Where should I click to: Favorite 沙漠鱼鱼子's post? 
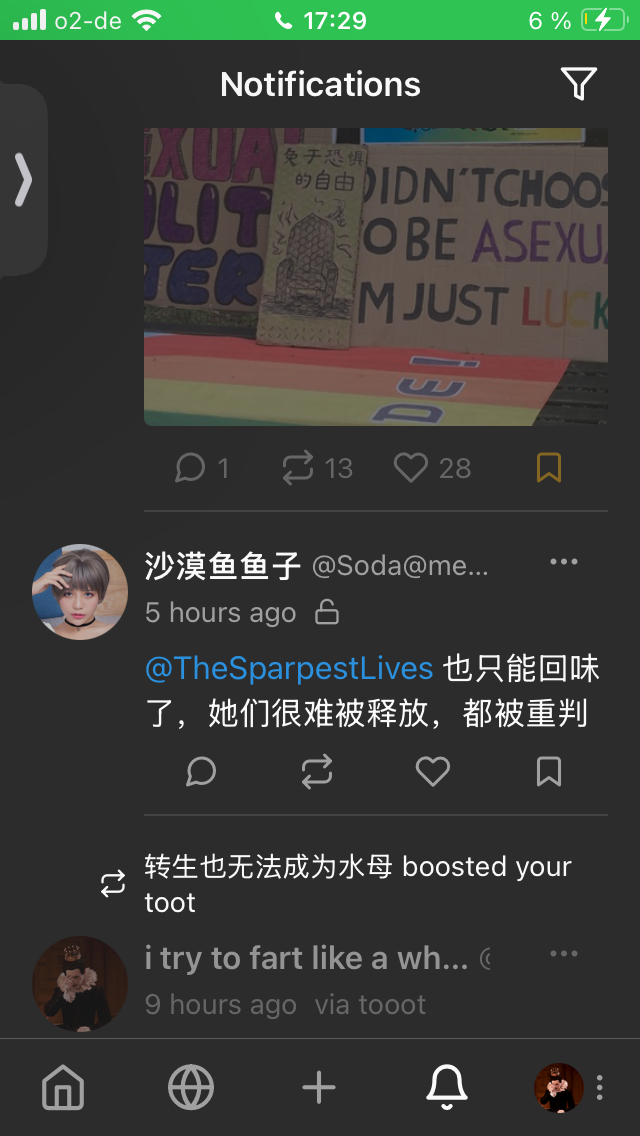tap(433, 771)
